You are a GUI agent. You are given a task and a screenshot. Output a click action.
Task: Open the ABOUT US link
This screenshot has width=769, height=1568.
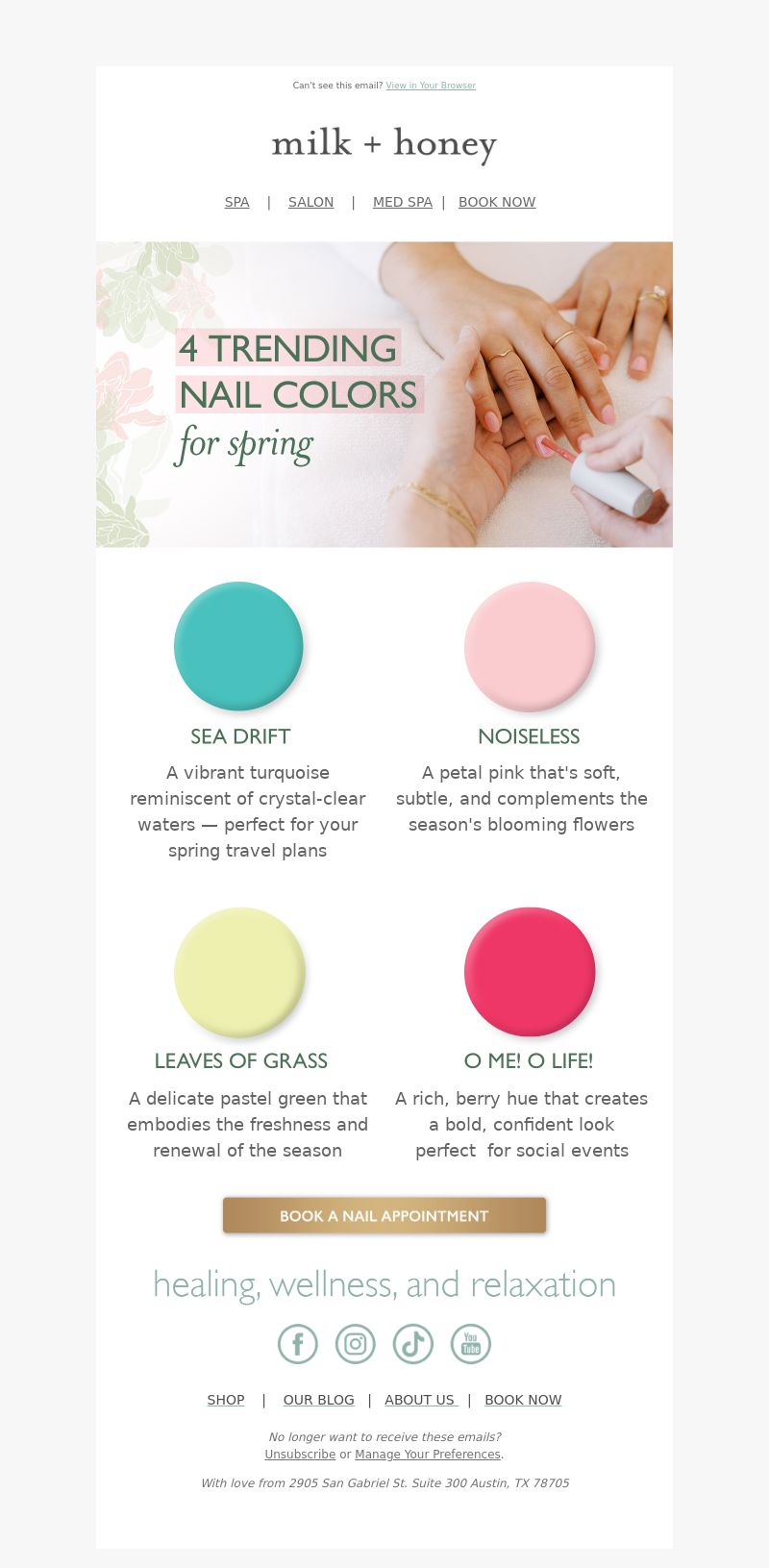(x=419, y=1400)
